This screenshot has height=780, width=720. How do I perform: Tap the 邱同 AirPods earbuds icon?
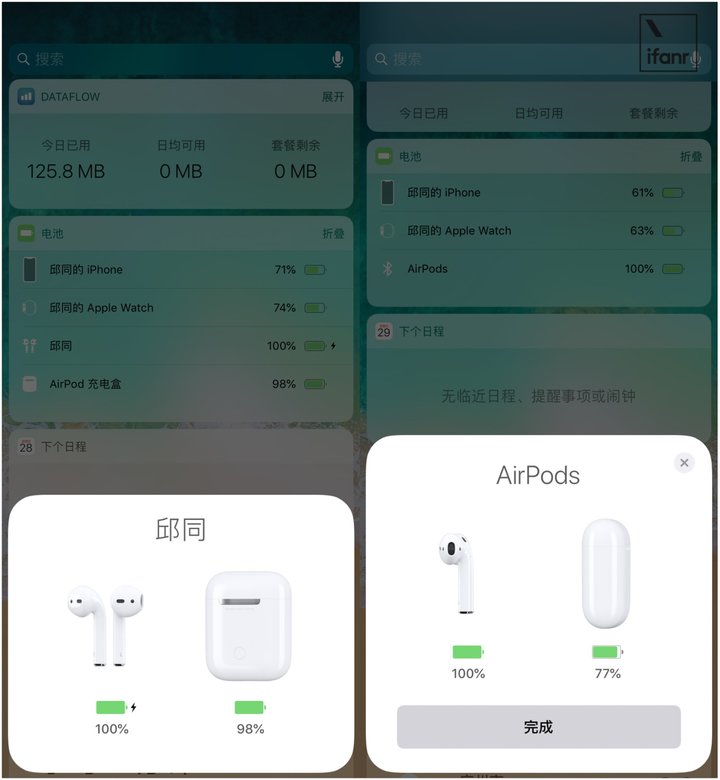click(x=30, y=345)
